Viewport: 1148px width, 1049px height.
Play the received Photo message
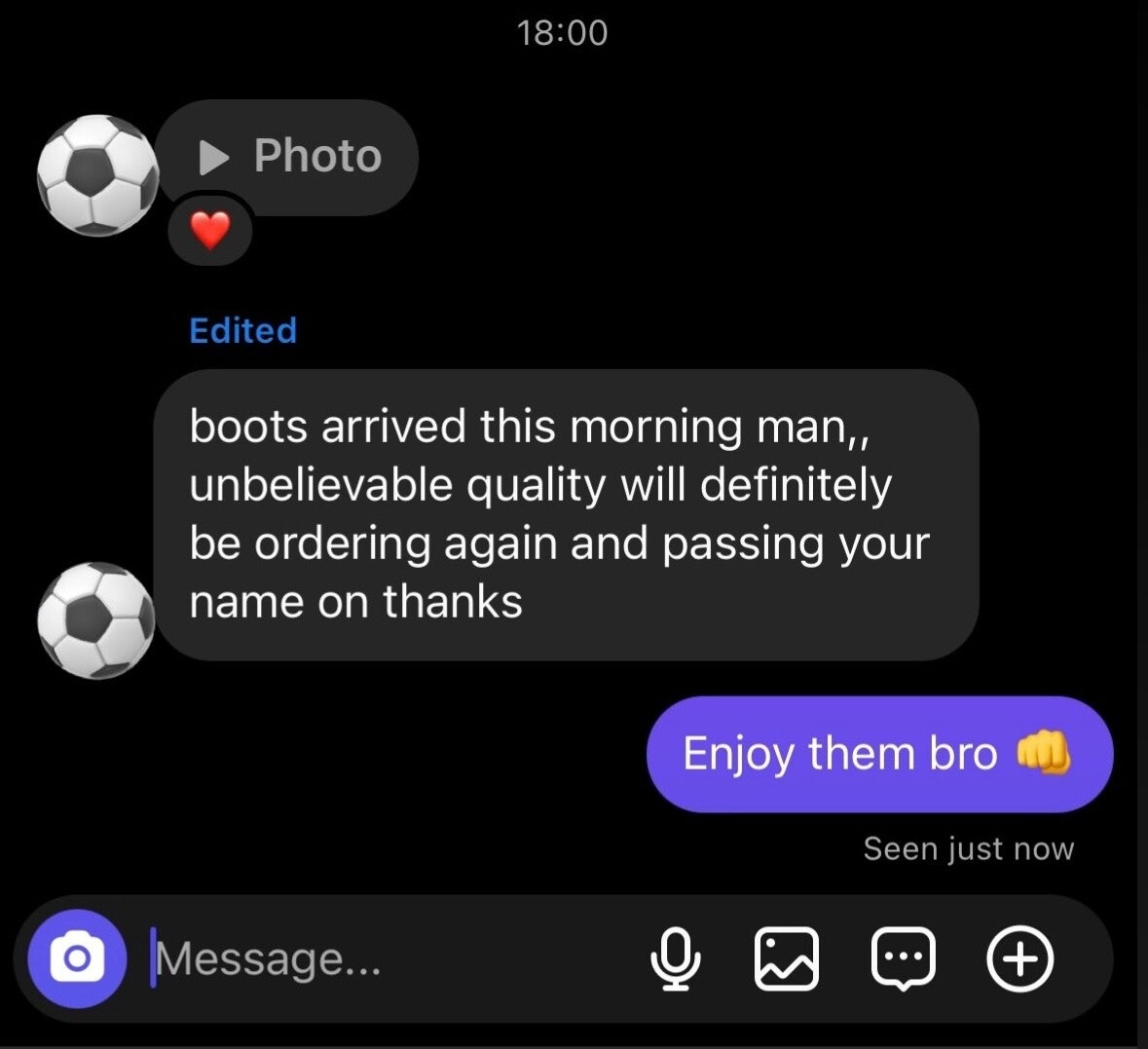click(x=288, y=156)
